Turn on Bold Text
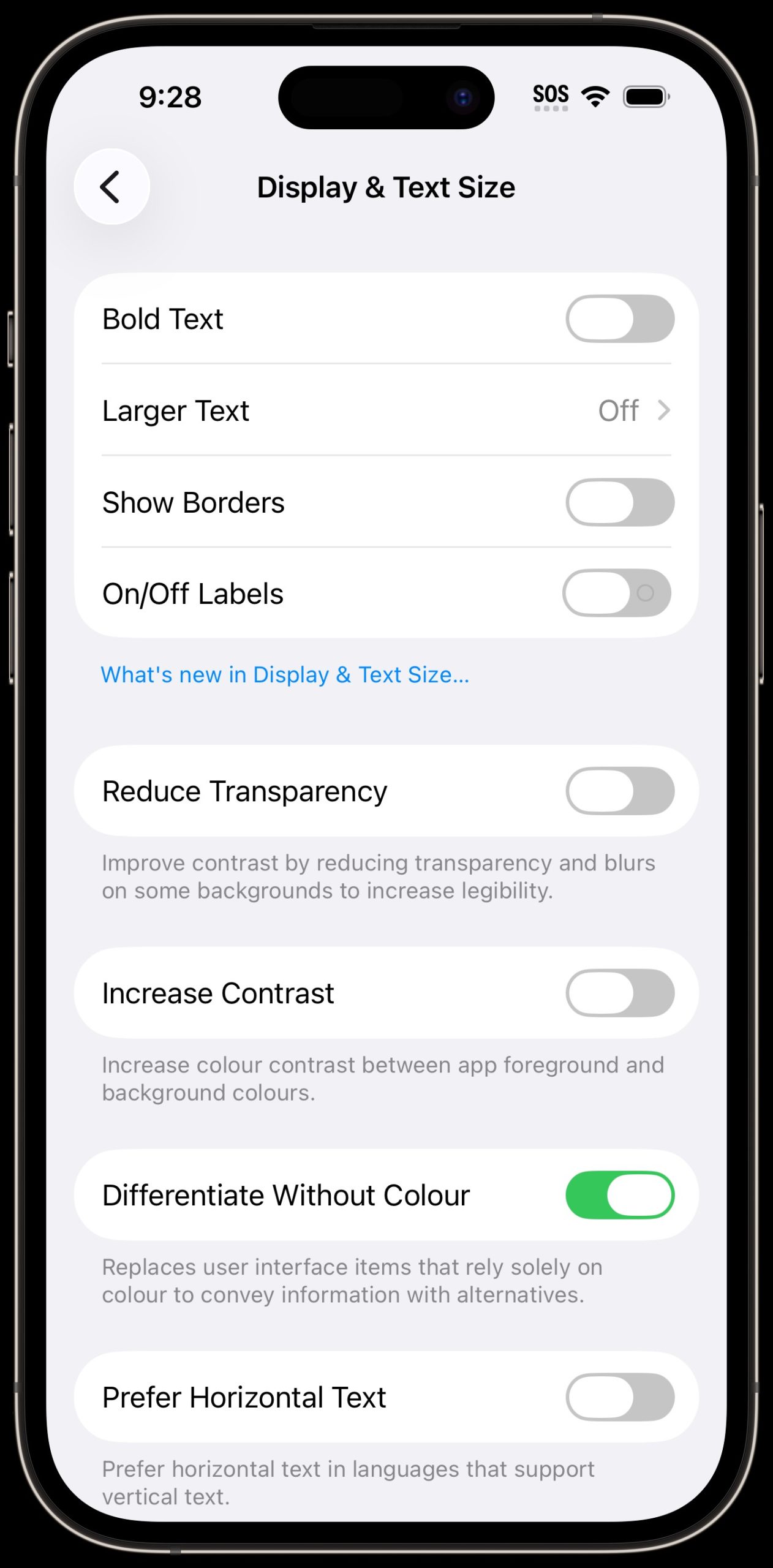This screenshot has height=1568, width=773. [x=619, y=318]
